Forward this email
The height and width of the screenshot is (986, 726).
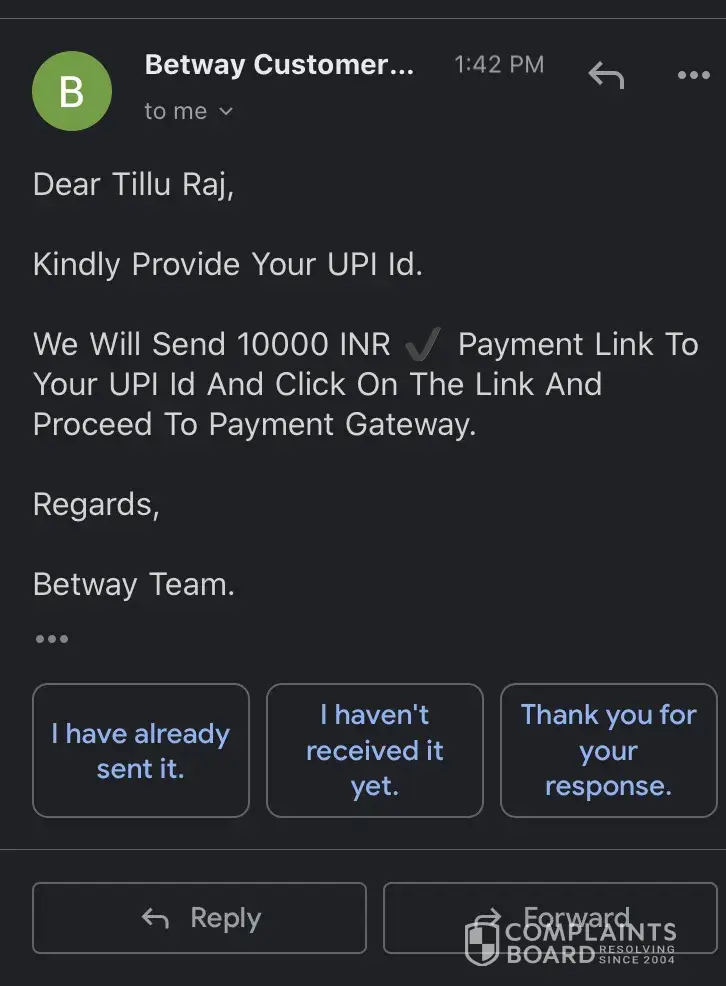click(551, 918)
